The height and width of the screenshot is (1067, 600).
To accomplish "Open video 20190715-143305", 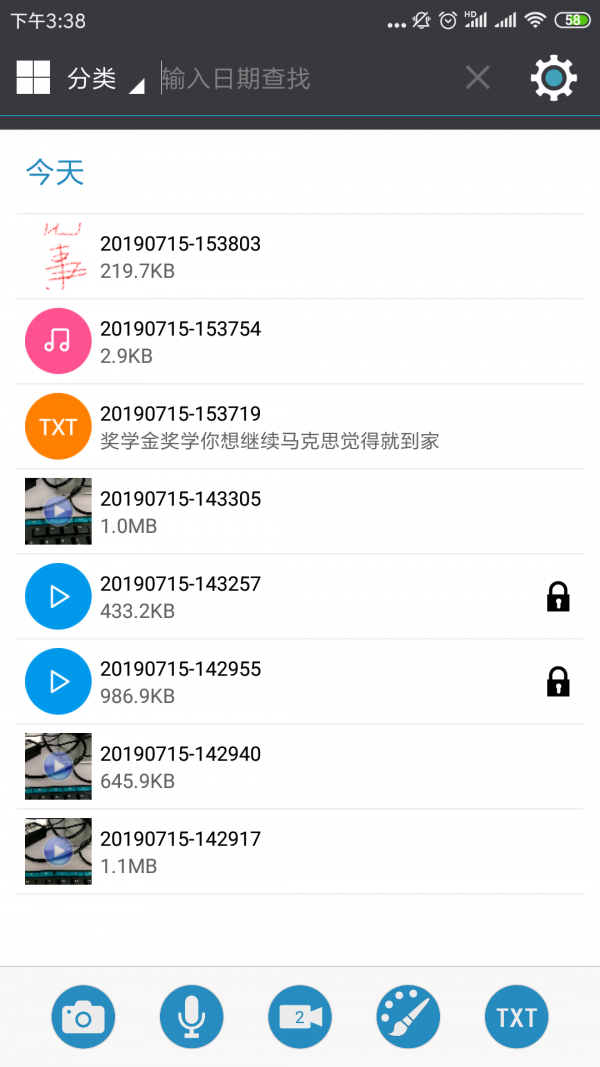I will (300, 512).
